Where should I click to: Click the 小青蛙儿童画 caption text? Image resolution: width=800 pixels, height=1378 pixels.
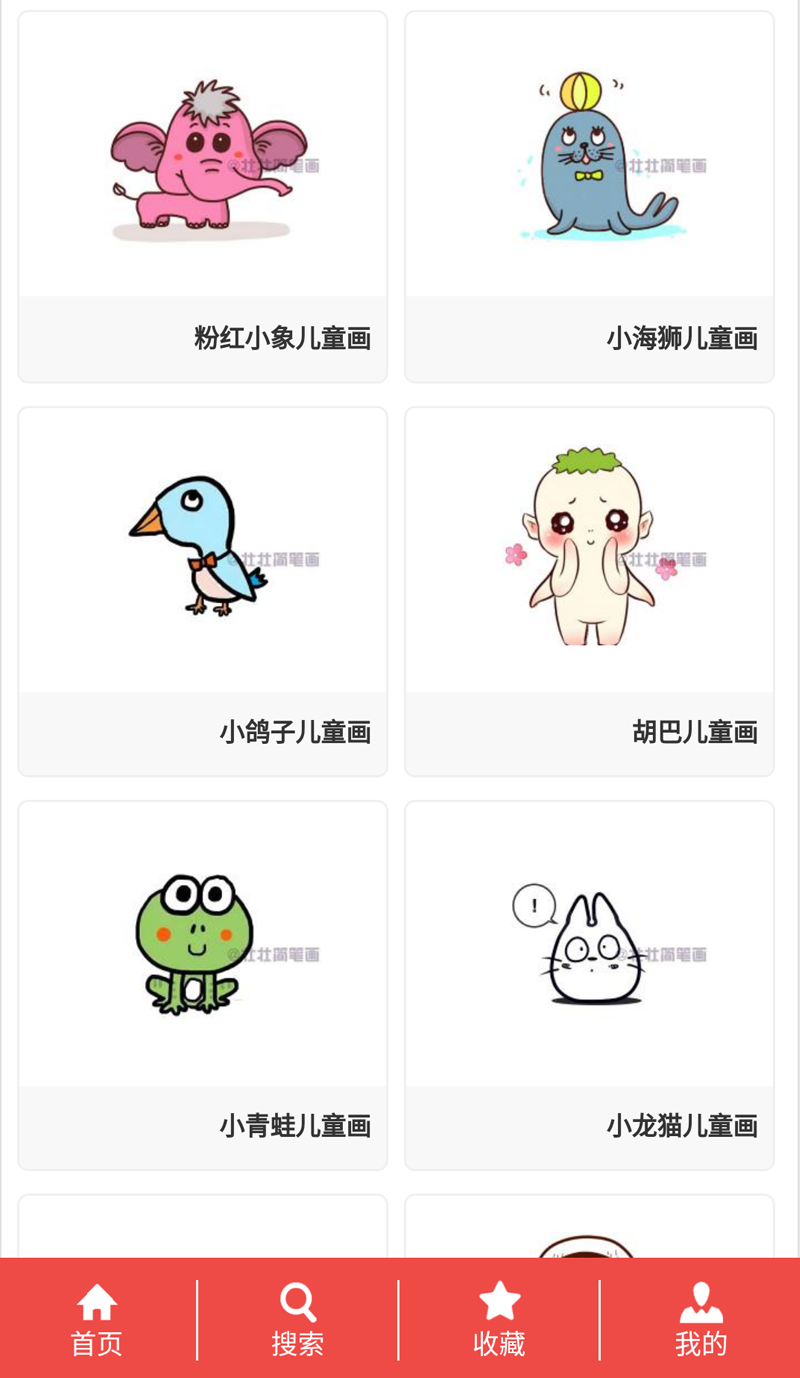(x=297, y=1125)
